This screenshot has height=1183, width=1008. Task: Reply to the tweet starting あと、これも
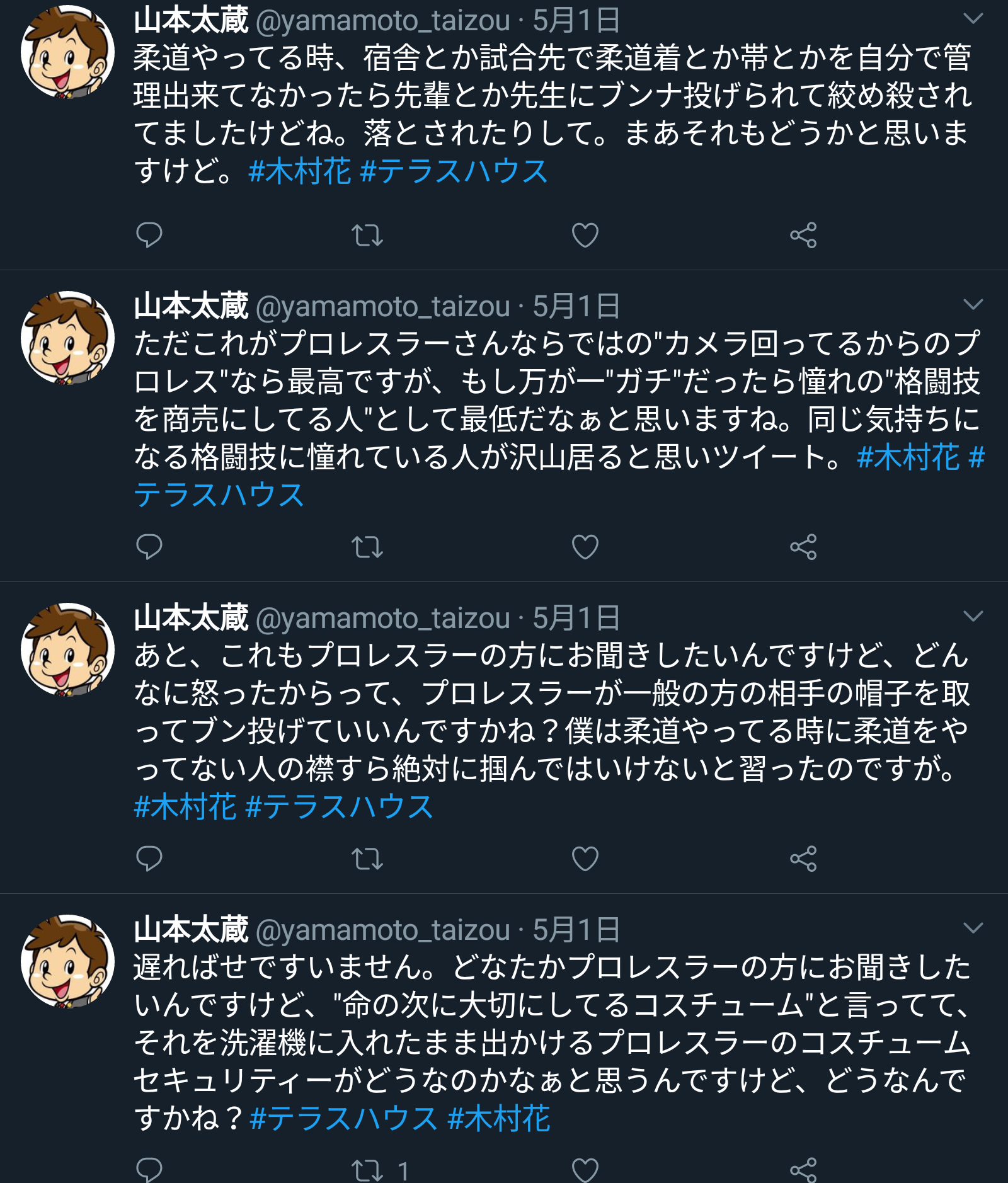(x=149, y=858)
